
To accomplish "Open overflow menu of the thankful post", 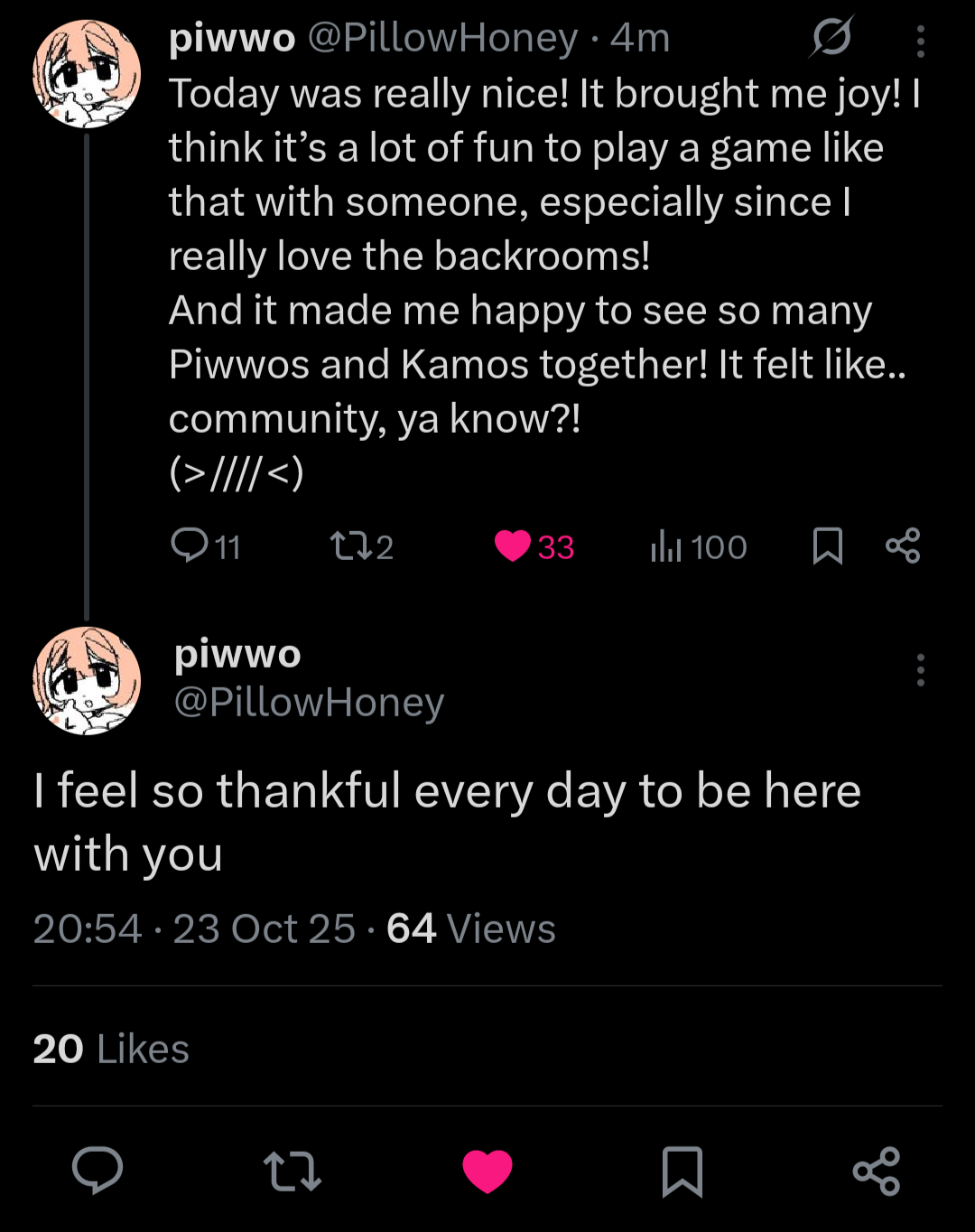I will pos(920,669).
